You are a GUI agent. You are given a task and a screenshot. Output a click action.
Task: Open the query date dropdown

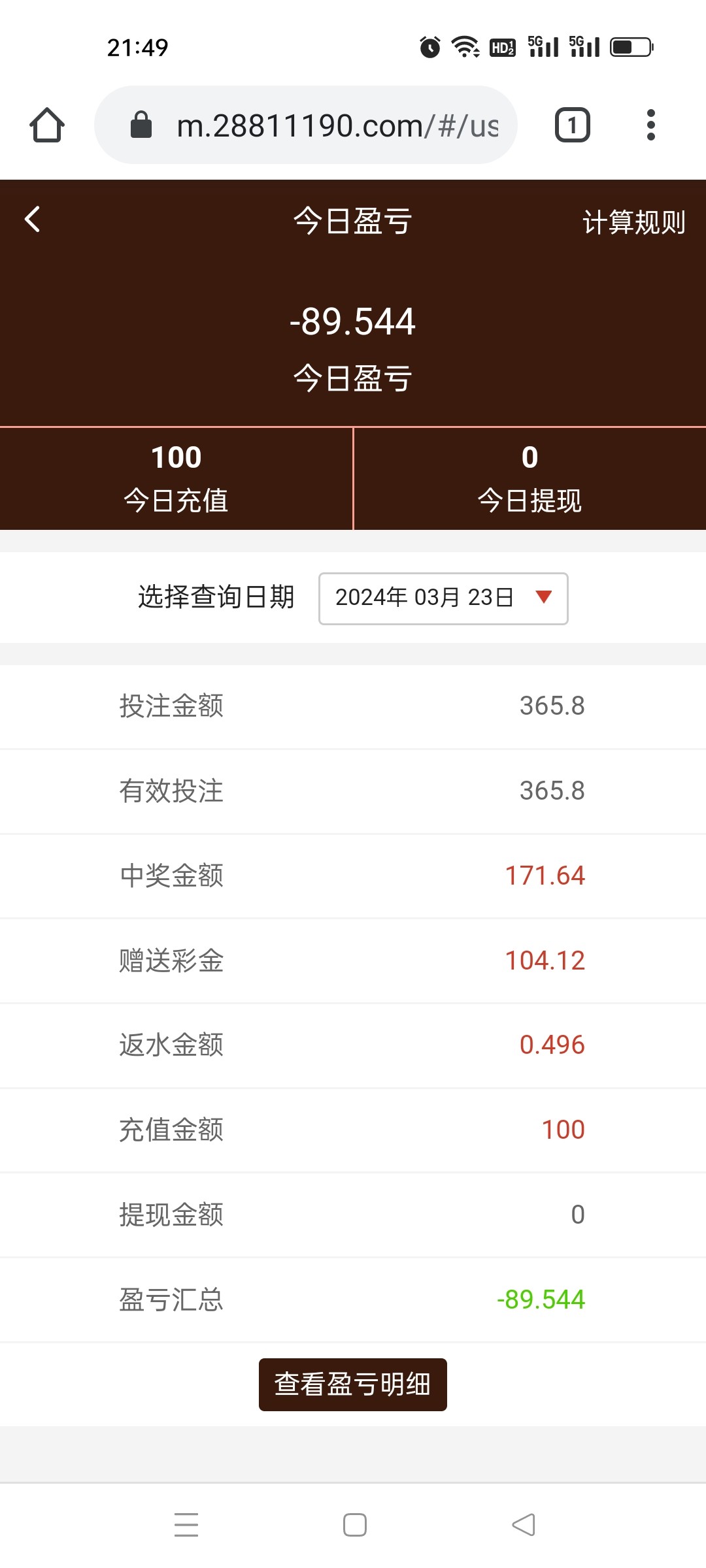pyautogui.click(x=443, y=598)
